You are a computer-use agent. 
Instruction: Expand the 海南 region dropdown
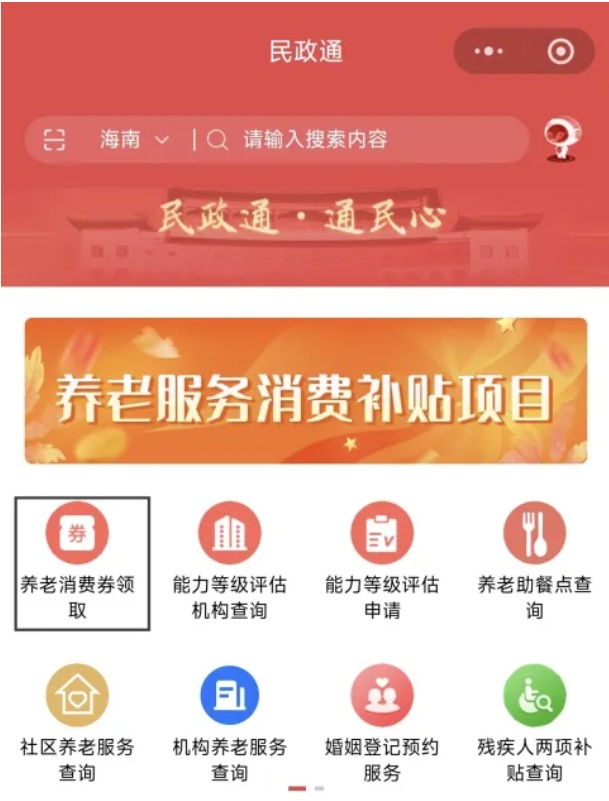point(134,140)
